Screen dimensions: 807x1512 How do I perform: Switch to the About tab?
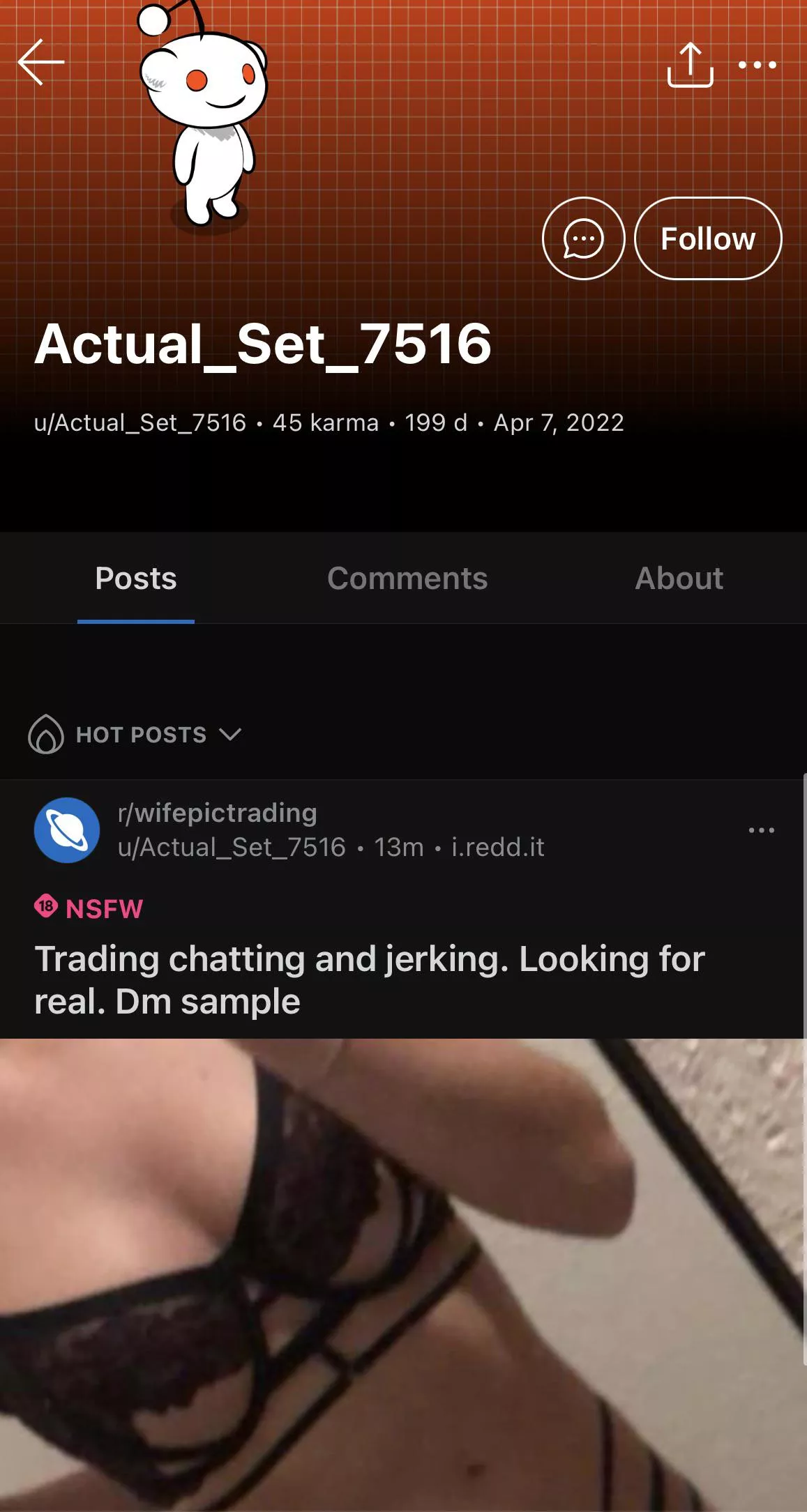(x=679, y=578)
